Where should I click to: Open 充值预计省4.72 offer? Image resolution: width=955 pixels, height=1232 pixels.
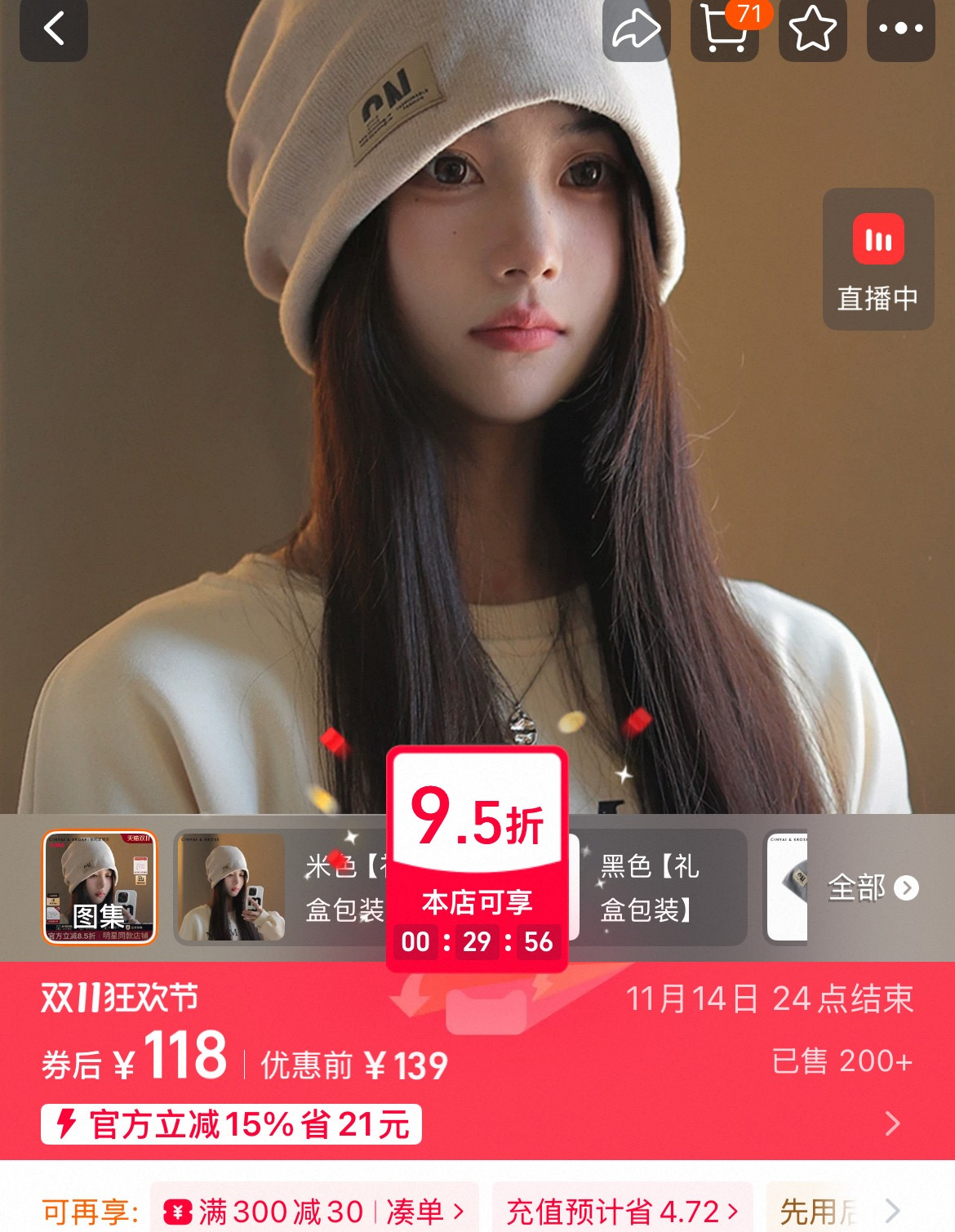tap(622, 1211)
